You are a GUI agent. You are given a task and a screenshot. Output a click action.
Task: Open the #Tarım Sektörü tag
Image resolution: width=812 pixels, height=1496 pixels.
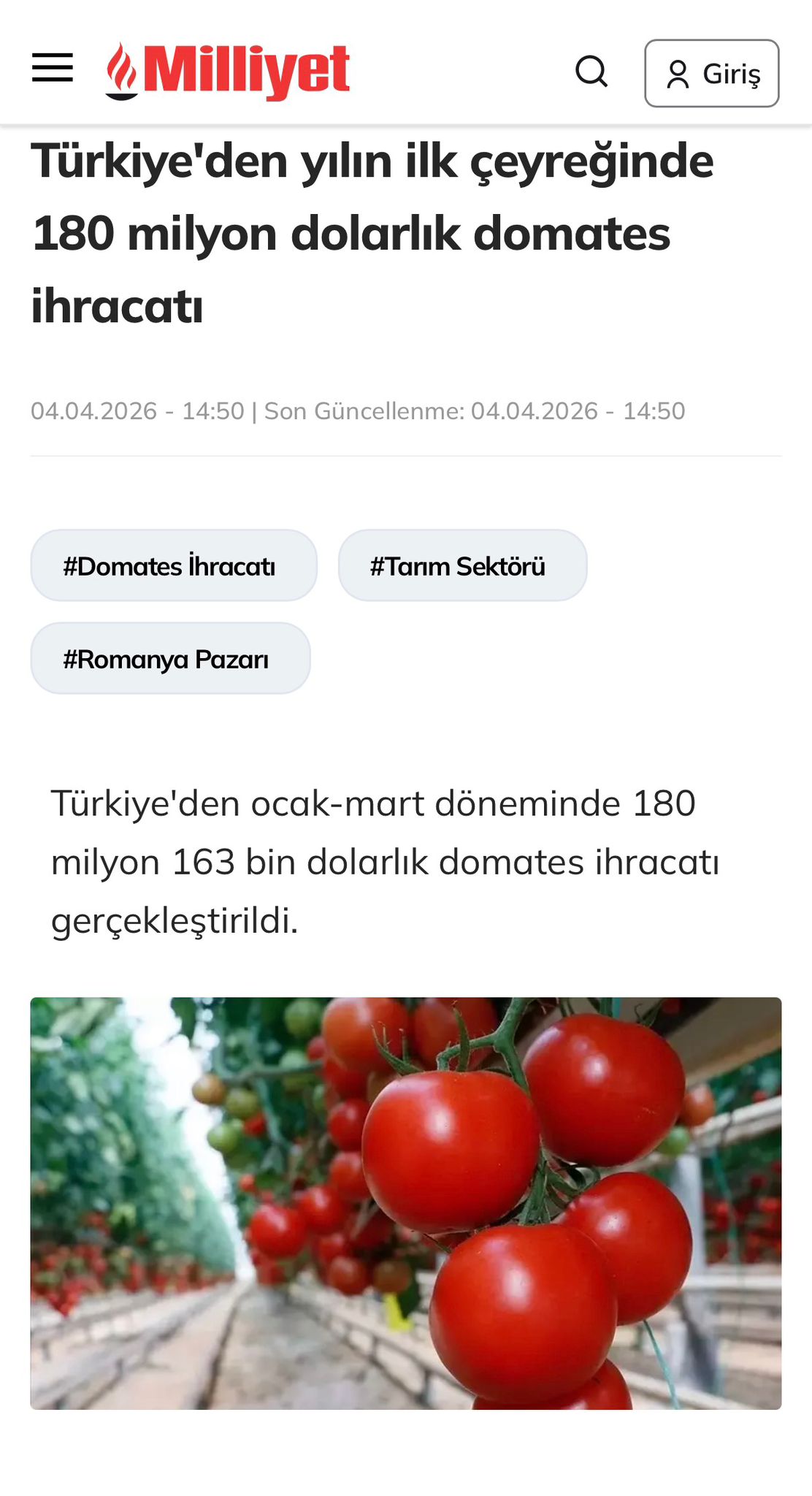click(462, 566)
